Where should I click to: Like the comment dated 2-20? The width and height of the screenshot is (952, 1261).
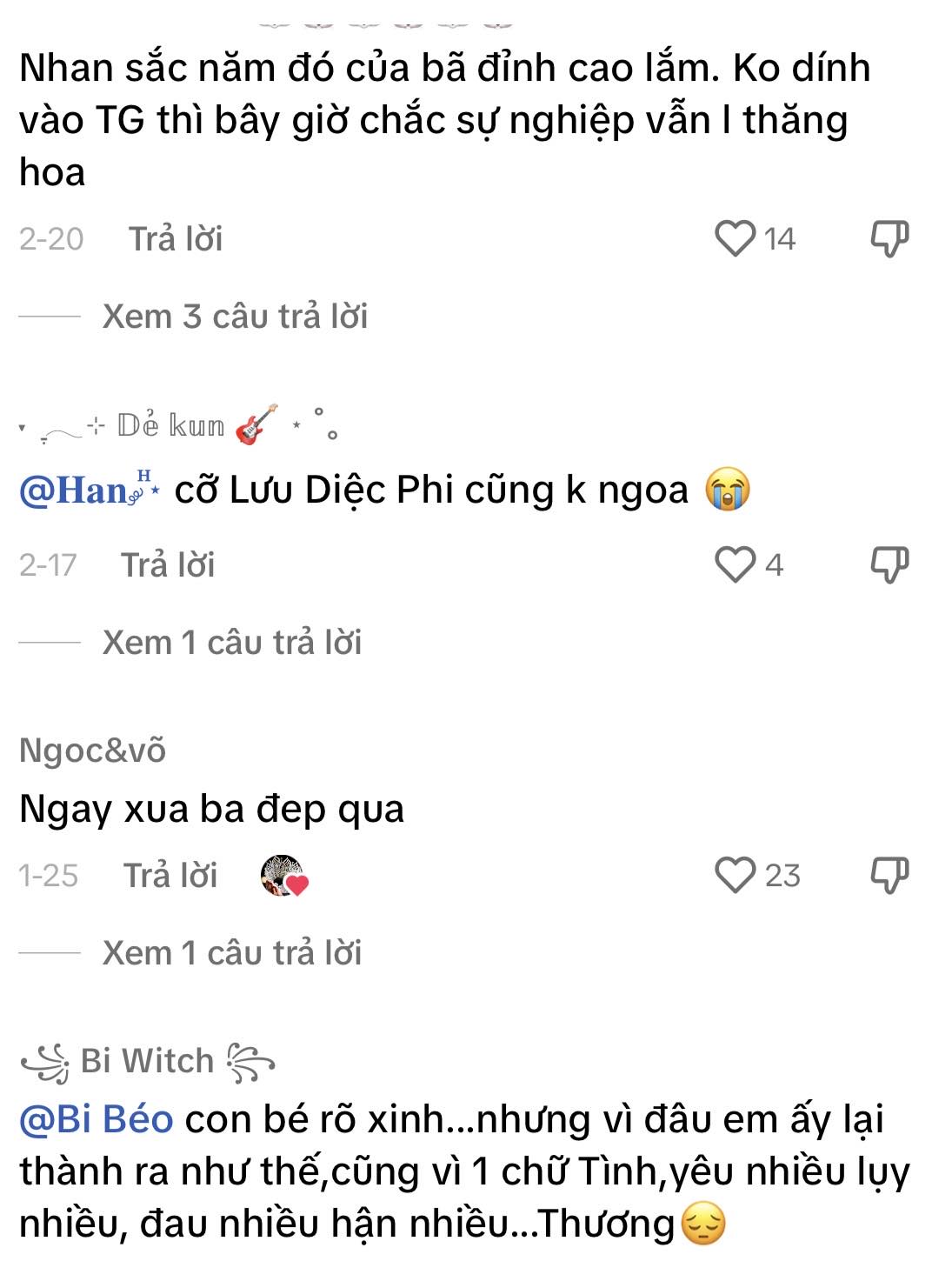(x=736, y=238)
